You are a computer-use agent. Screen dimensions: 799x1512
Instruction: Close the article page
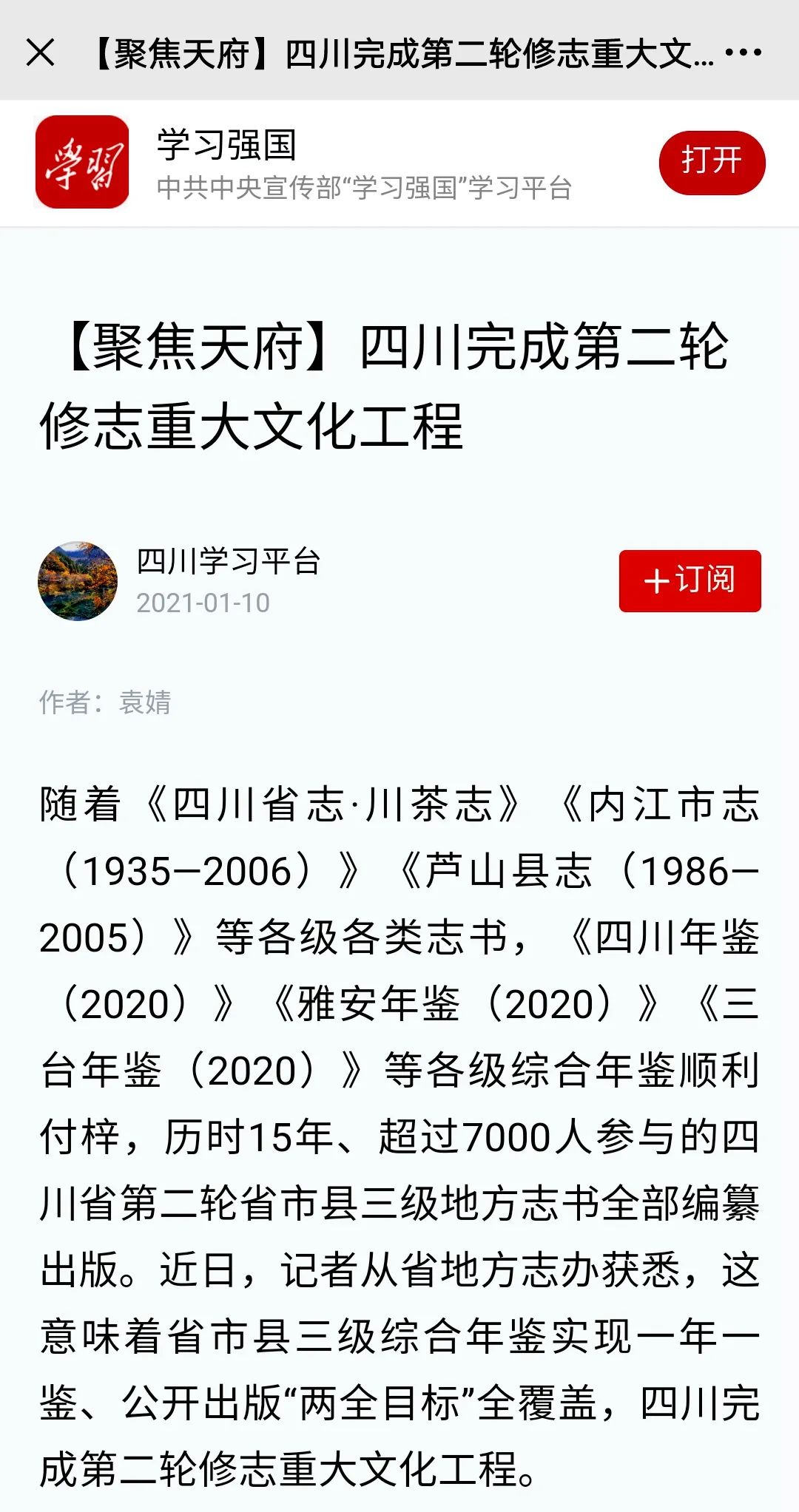pos(40,52)
